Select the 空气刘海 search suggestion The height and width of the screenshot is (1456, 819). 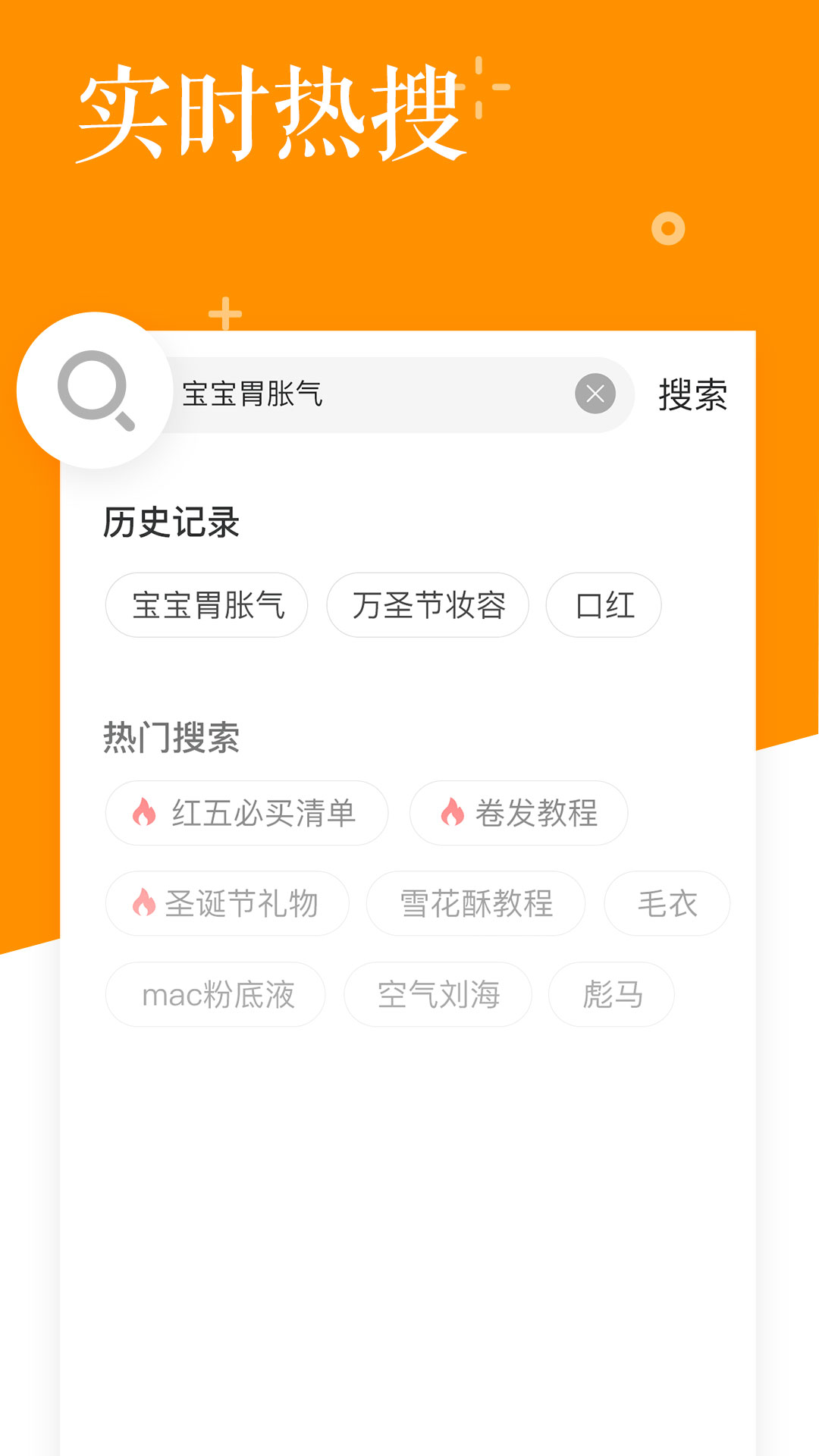click(x=438, y=995)
